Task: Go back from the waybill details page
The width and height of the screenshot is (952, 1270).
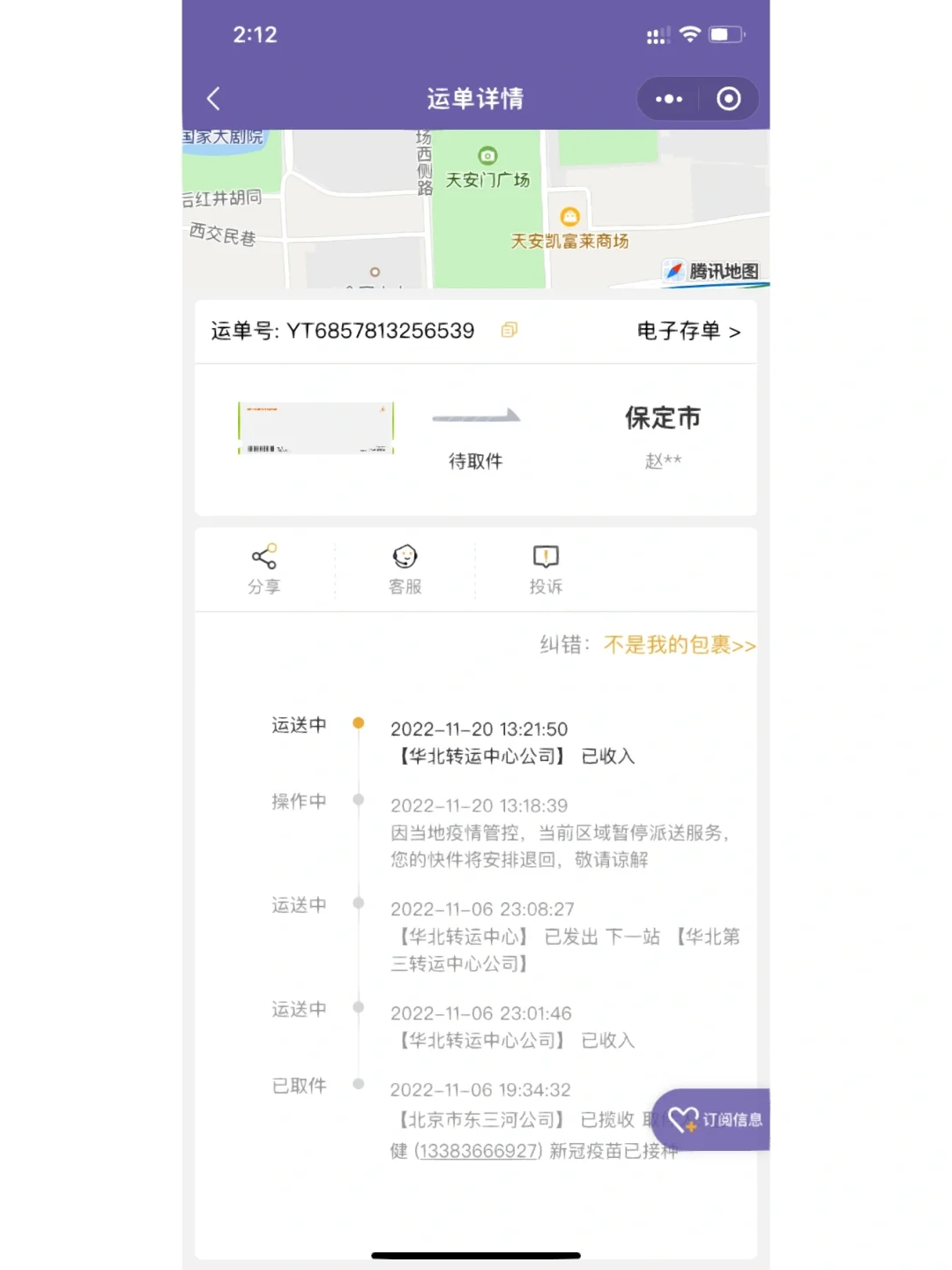Action: click(x=213, y=99)
